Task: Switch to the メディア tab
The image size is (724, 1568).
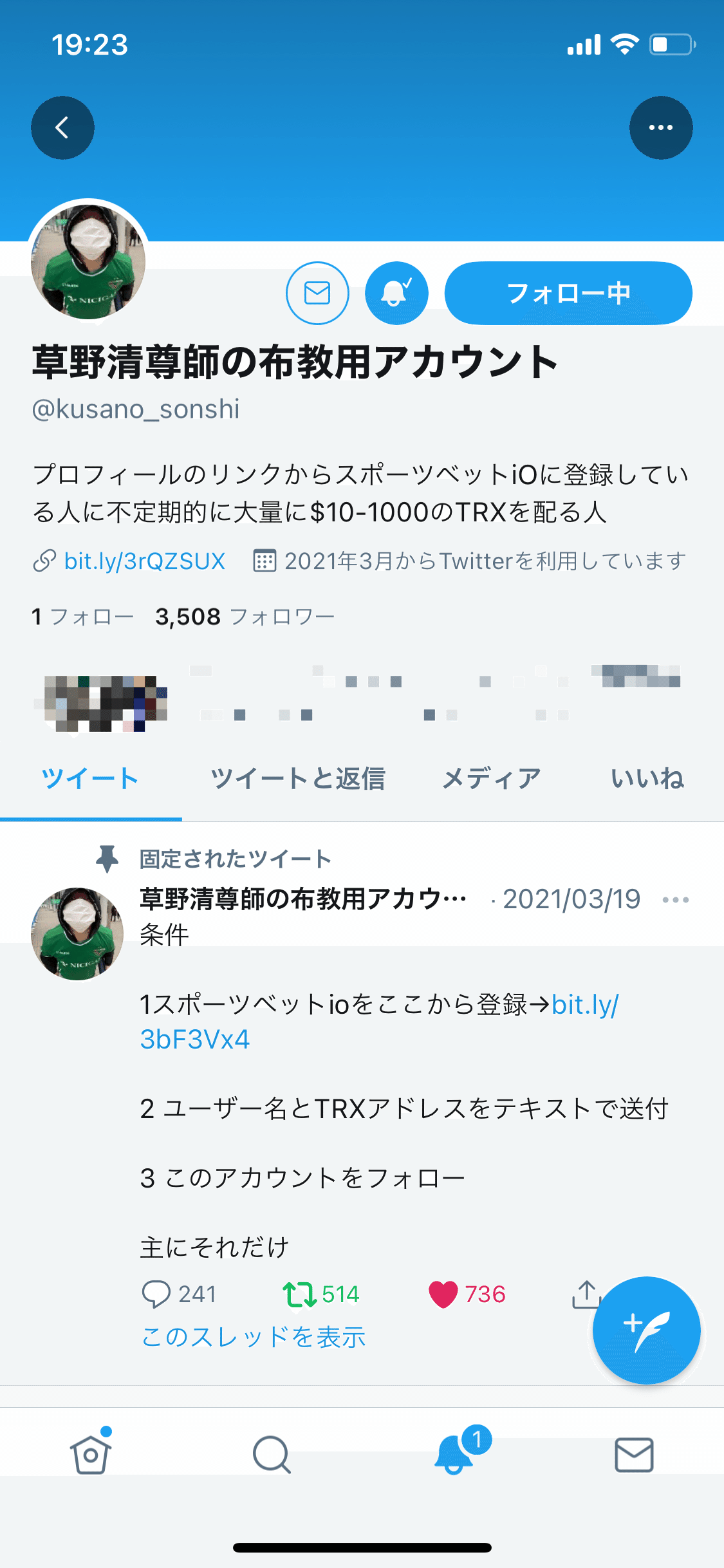Action: (x=492, y=778)
